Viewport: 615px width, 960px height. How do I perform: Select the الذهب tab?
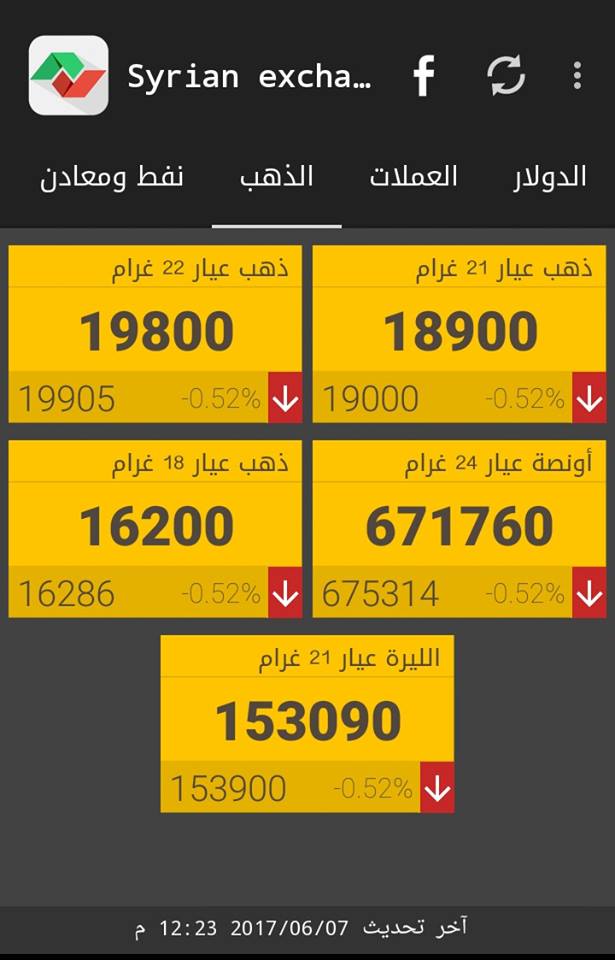[277, 178]
